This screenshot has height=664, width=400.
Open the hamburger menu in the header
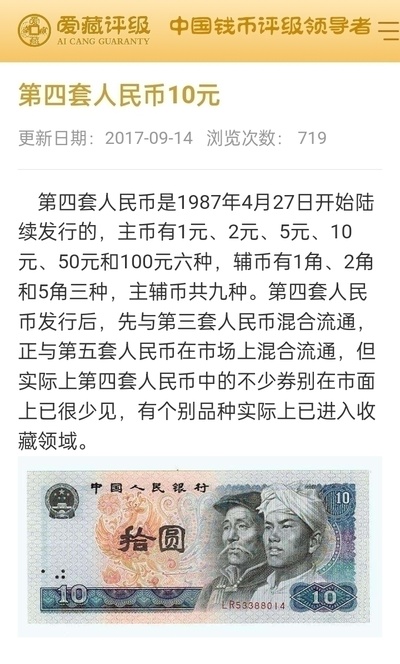click(x=389, y=30)
